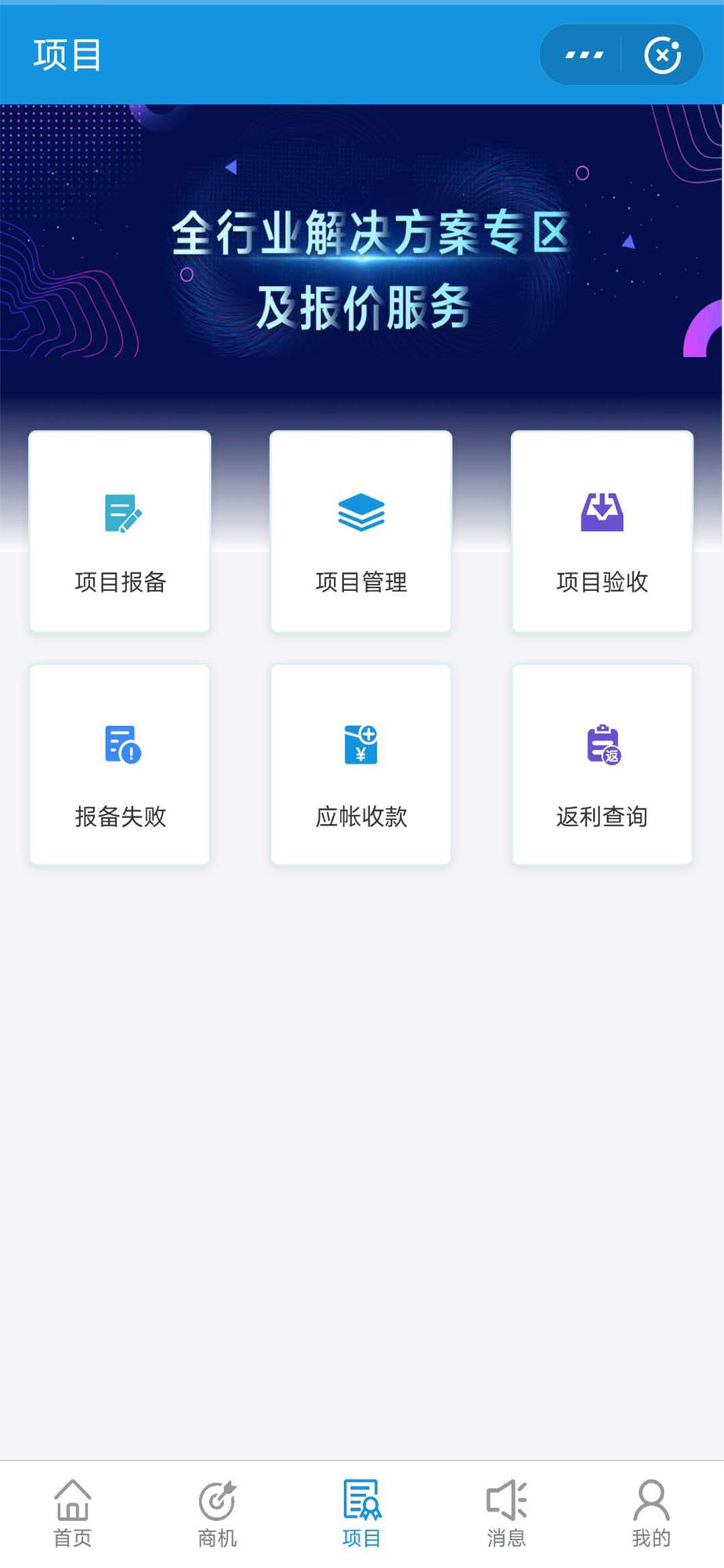Check 返利查询
The width and height of the screenshot is (724, 1568).
602,765
